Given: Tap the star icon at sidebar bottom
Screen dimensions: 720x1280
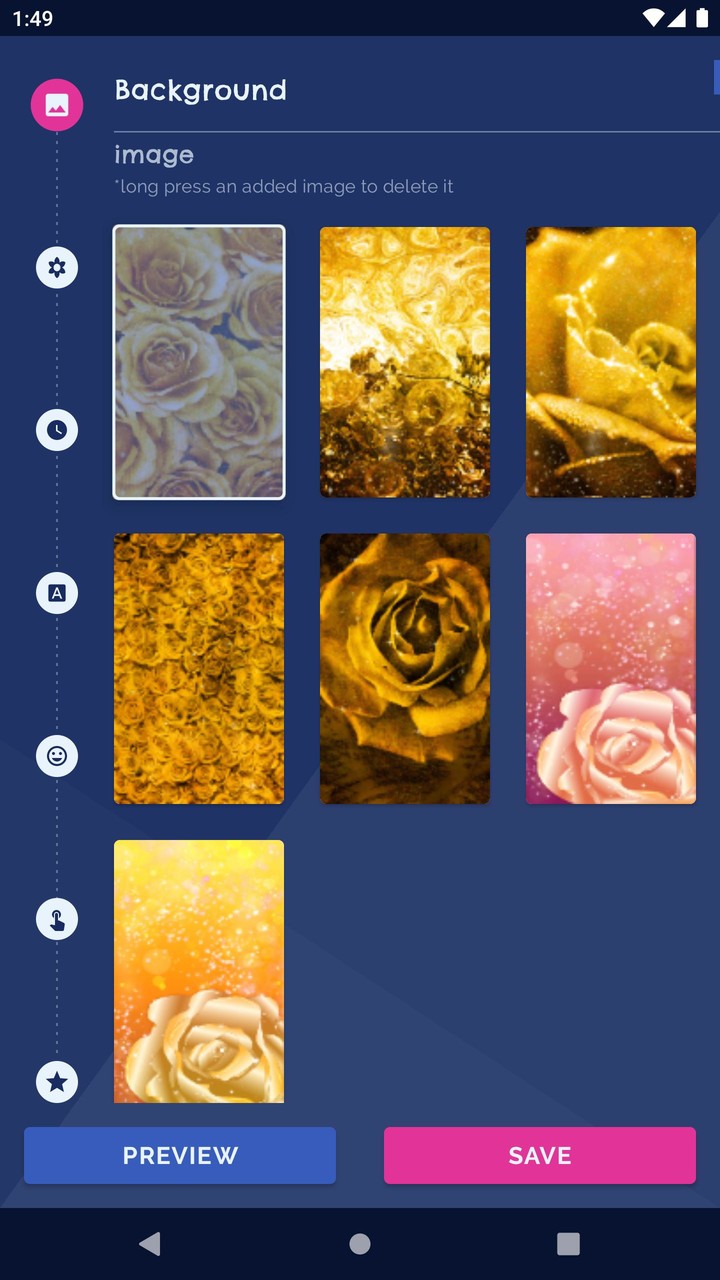Looking at the screenshot, I should coord(56,1082).
